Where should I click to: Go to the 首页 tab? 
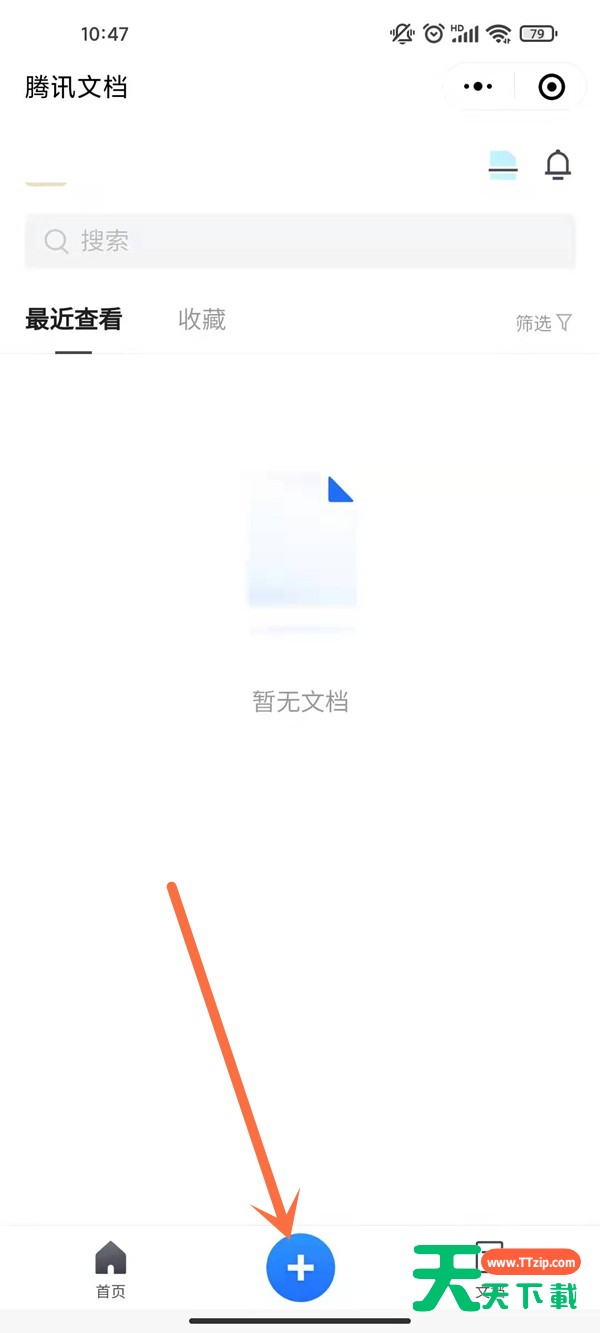tap(111, 1271)
